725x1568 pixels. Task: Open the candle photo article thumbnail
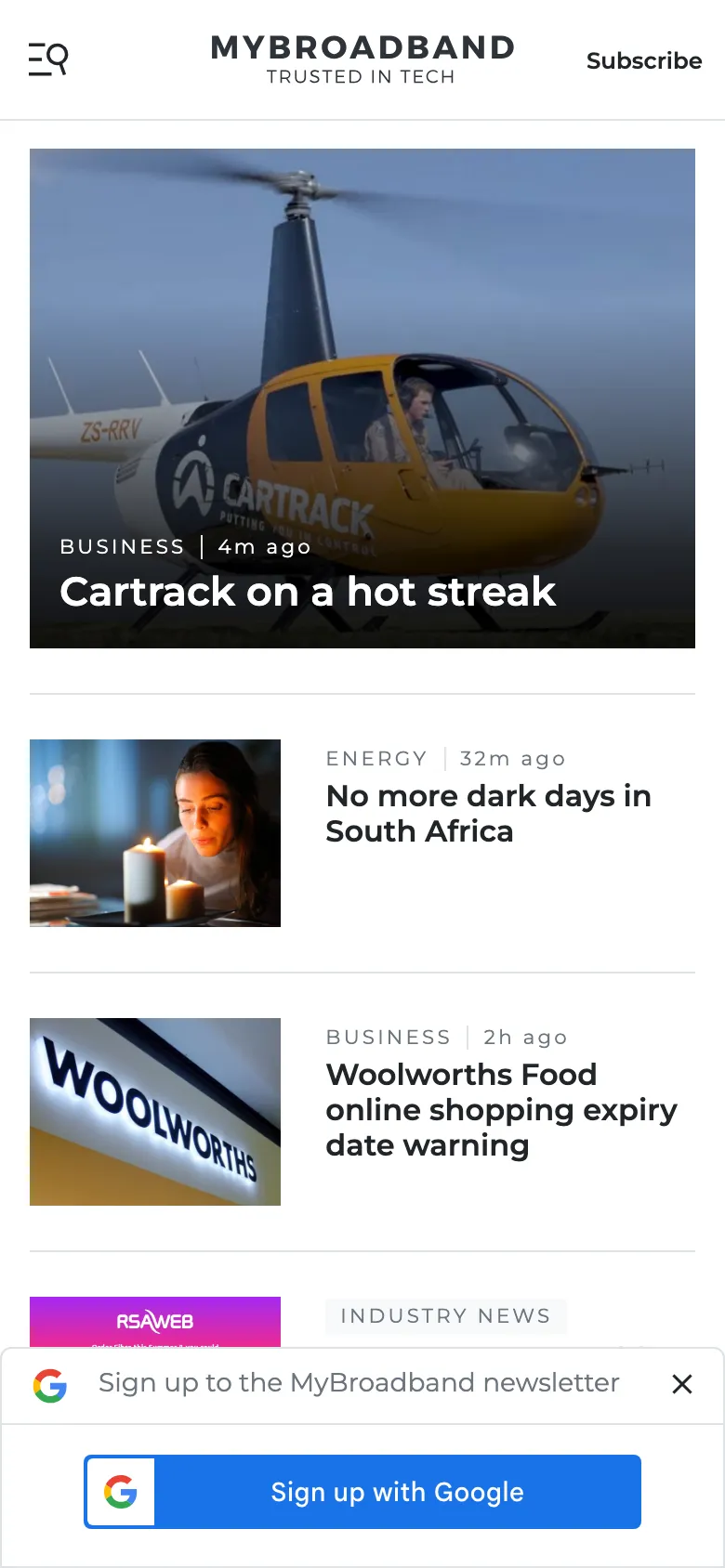click(x=155, y=832)
